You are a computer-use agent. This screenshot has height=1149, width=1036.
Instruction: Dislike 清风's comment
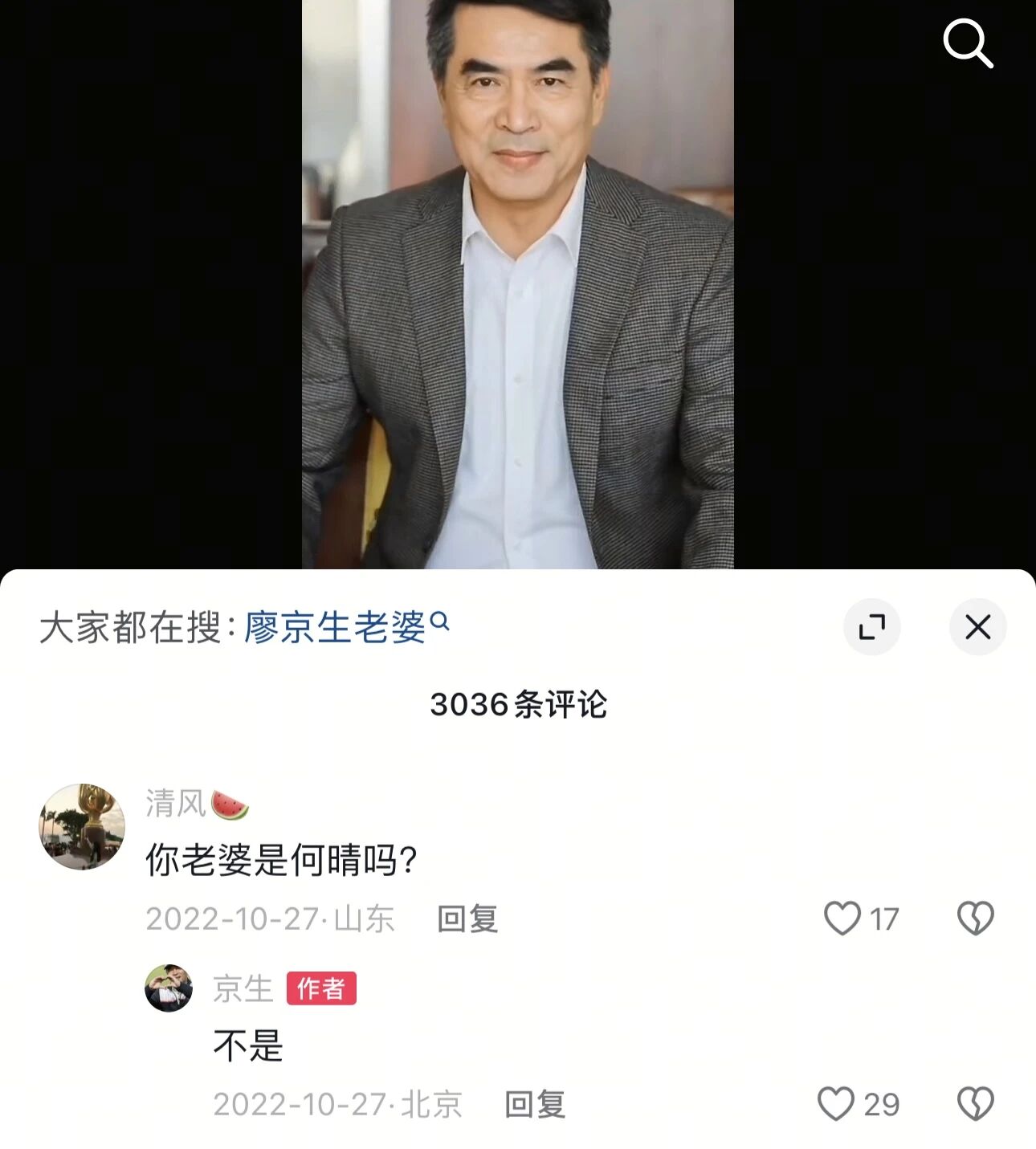tap(976, 919)
